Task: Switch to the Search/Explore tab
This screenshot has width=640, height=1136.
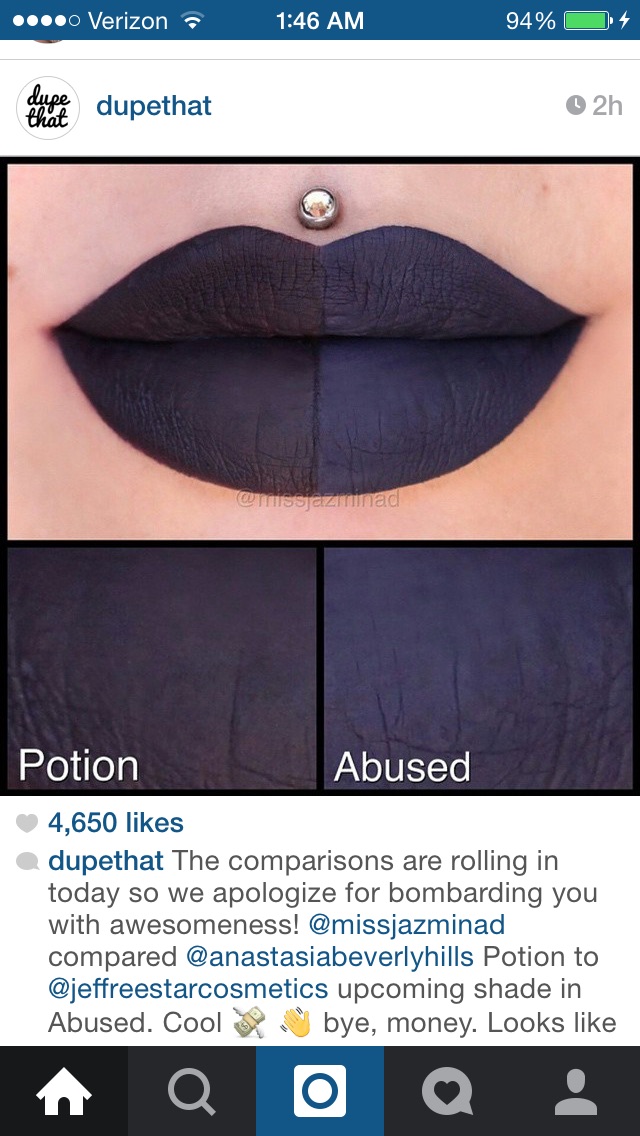Action: pos(192,1091)
